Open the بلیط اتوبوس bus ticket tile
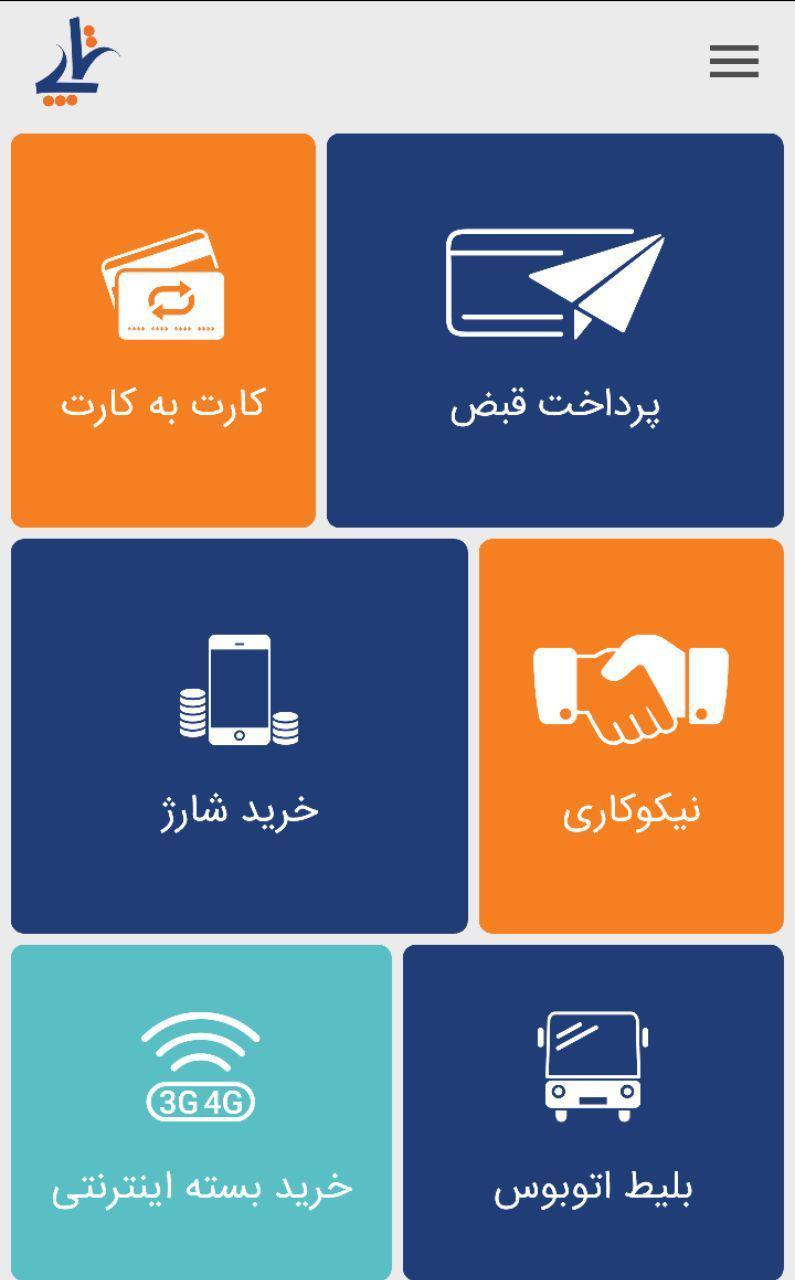Screen dimensions: 795x1280 click(x=593, y=1110)
